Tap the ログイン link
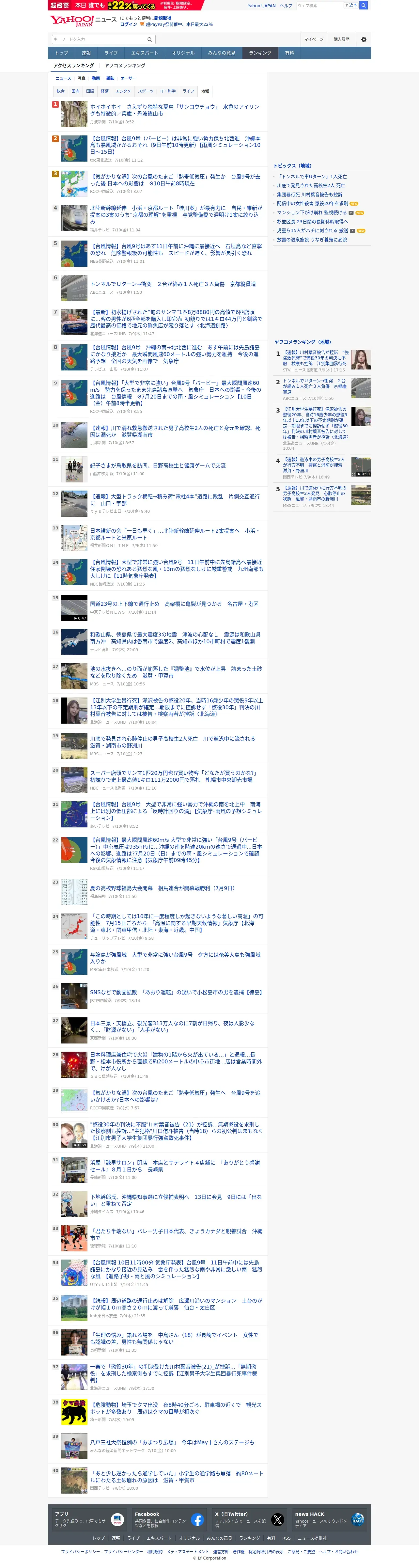The width and height of the screenshot is (419, 1568). (x=128, y=24)
